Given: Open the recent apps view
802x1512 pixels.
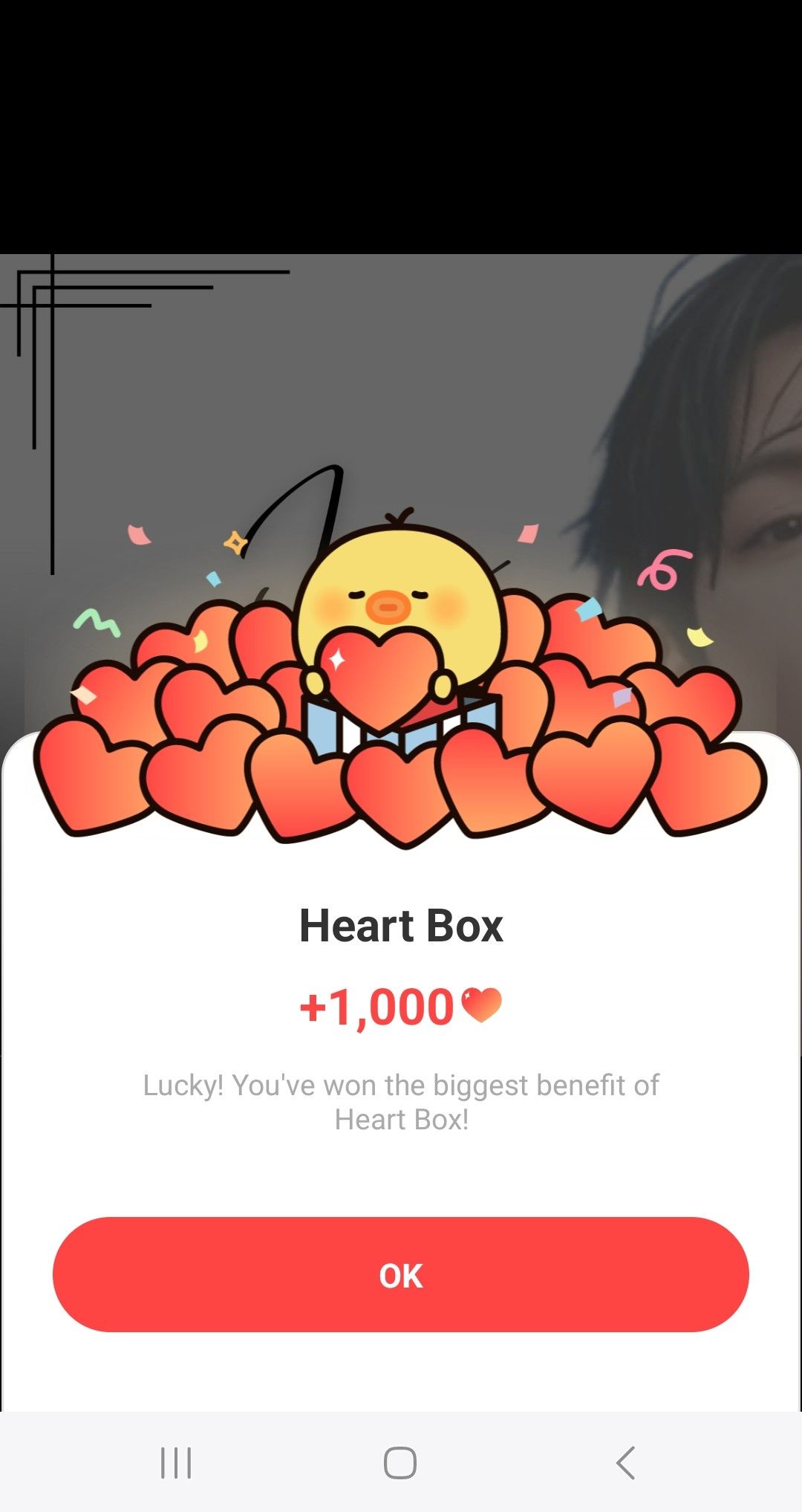Looking at the screenshot, I should pyautogui.click(x=176, y=1462).
